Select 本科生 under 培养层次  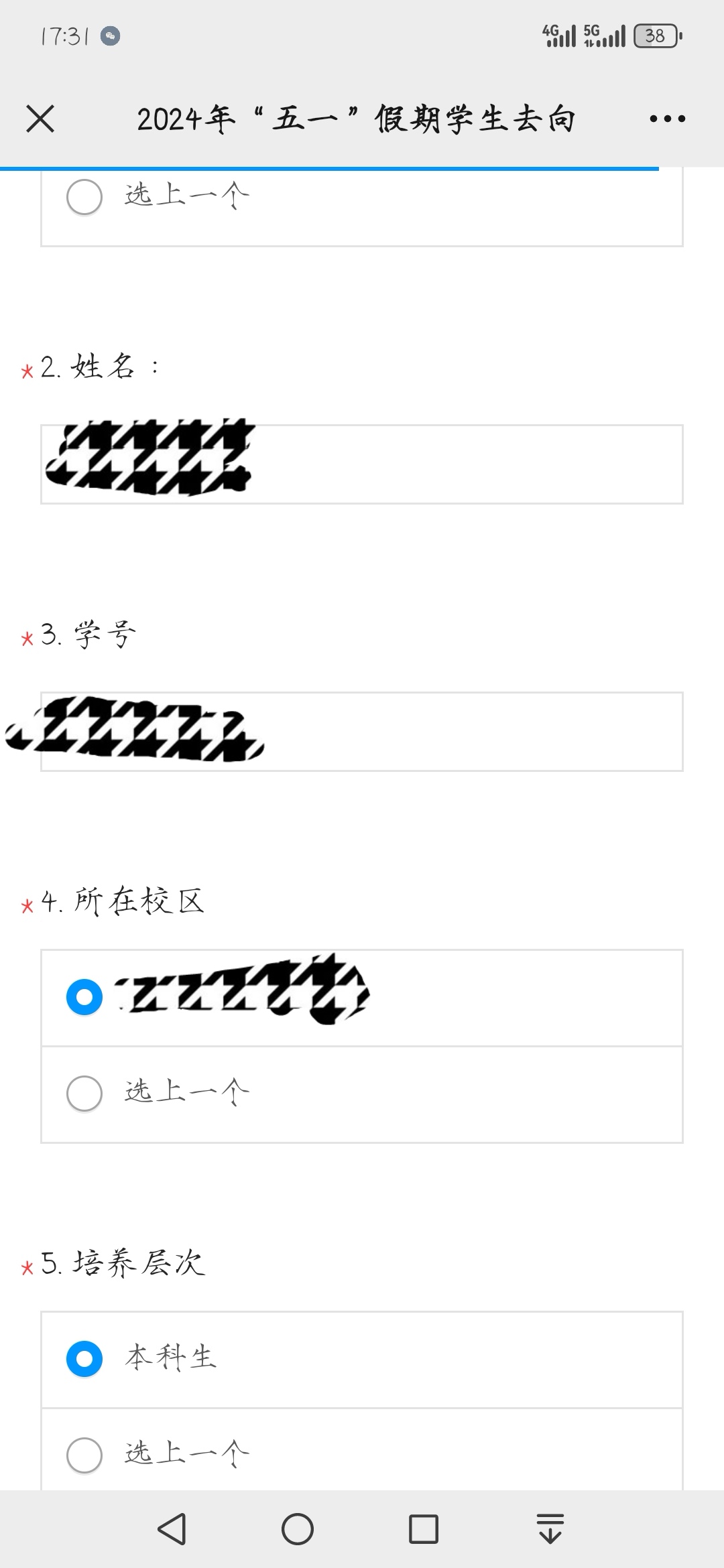[x=84, y=1359]
